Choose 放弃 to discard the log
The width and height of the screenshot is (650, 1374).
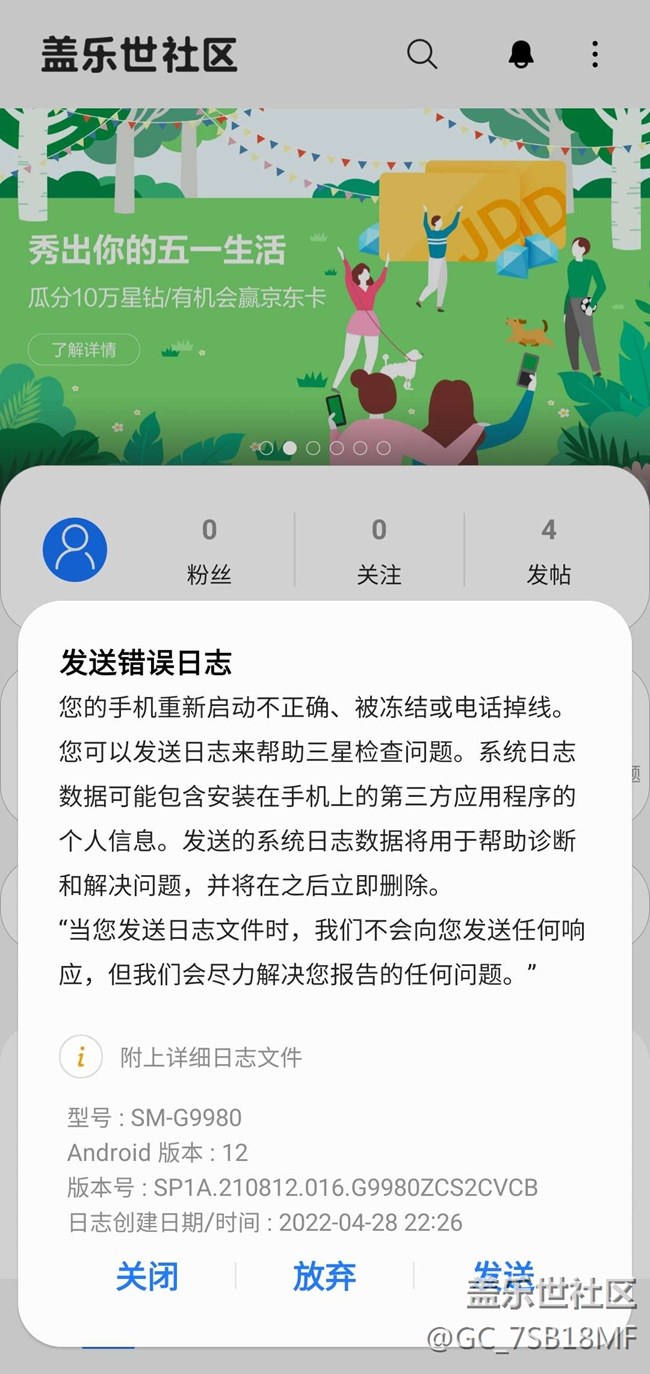pyautogui.click(x=324, y=1276)
